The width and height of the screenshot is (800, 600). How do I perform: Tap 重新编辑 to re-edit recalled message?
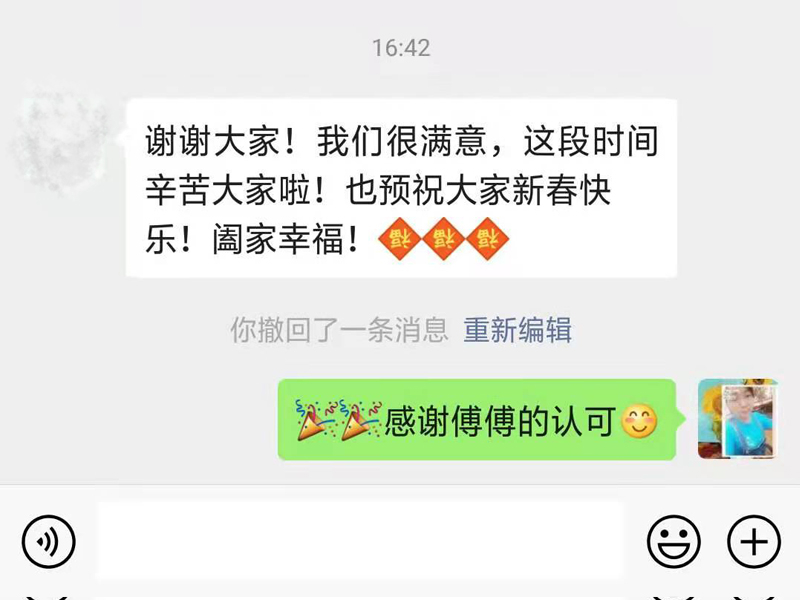point(517,330)
